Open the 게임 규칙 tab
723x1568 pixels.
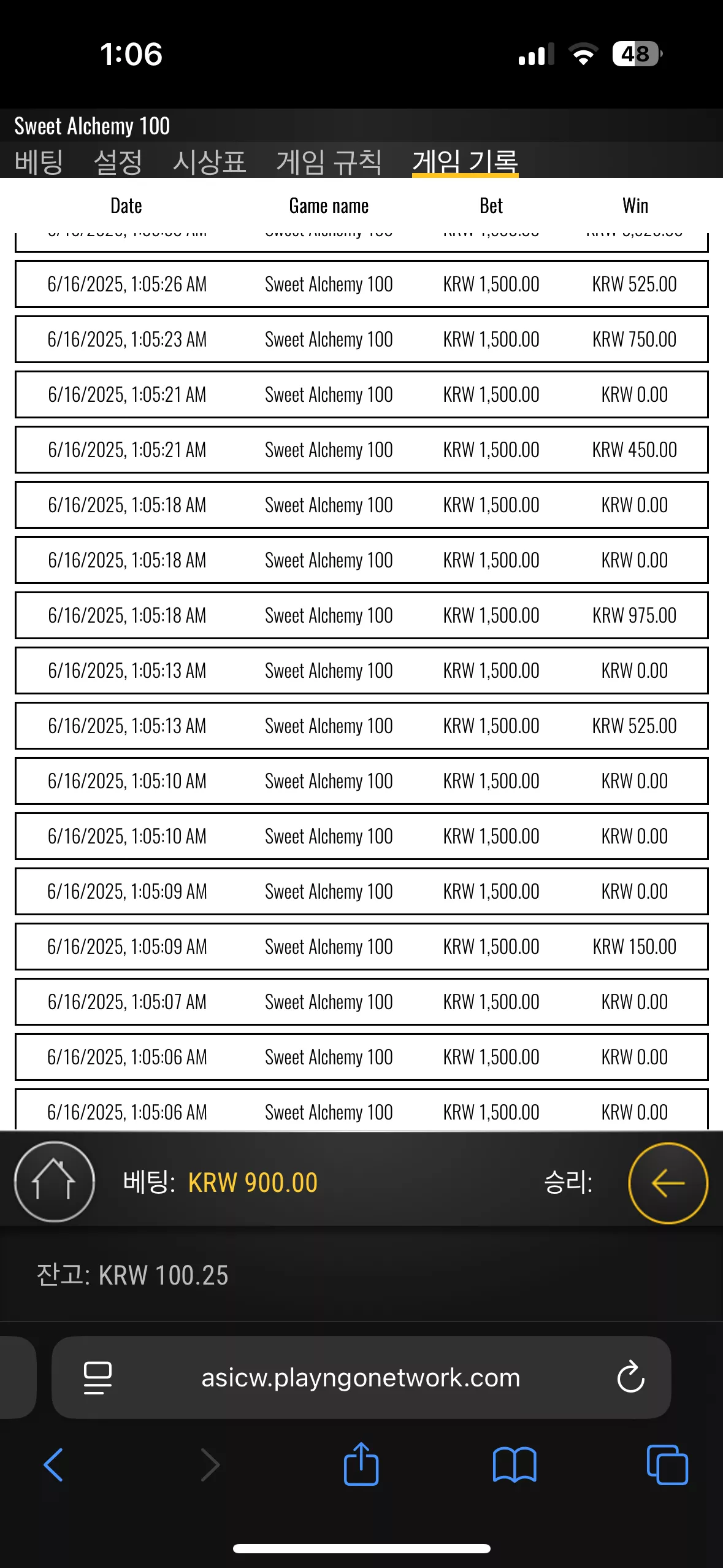tap(329, 162)
